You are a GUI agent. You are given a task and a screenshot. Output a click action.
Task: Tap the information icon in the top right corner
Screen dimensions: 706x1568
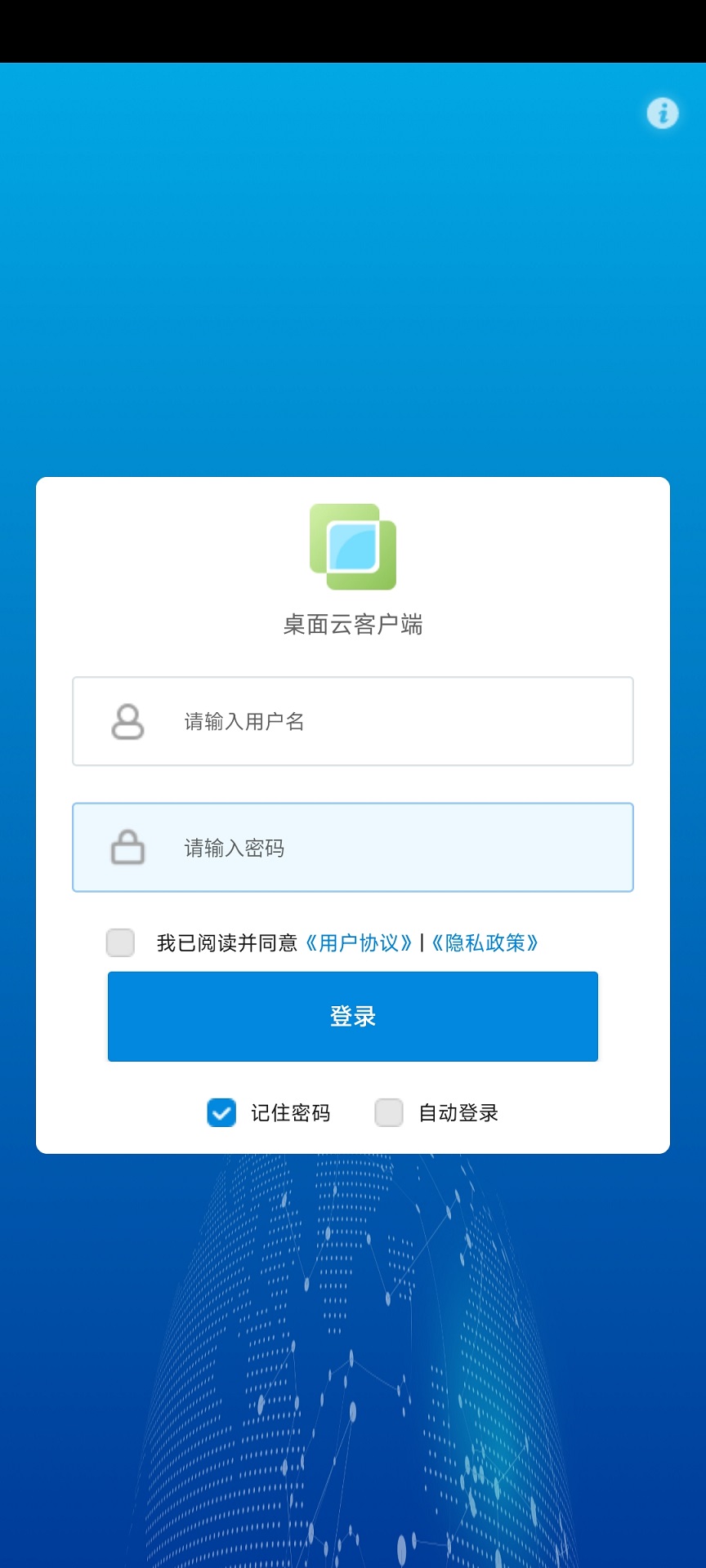coord(662,114)
